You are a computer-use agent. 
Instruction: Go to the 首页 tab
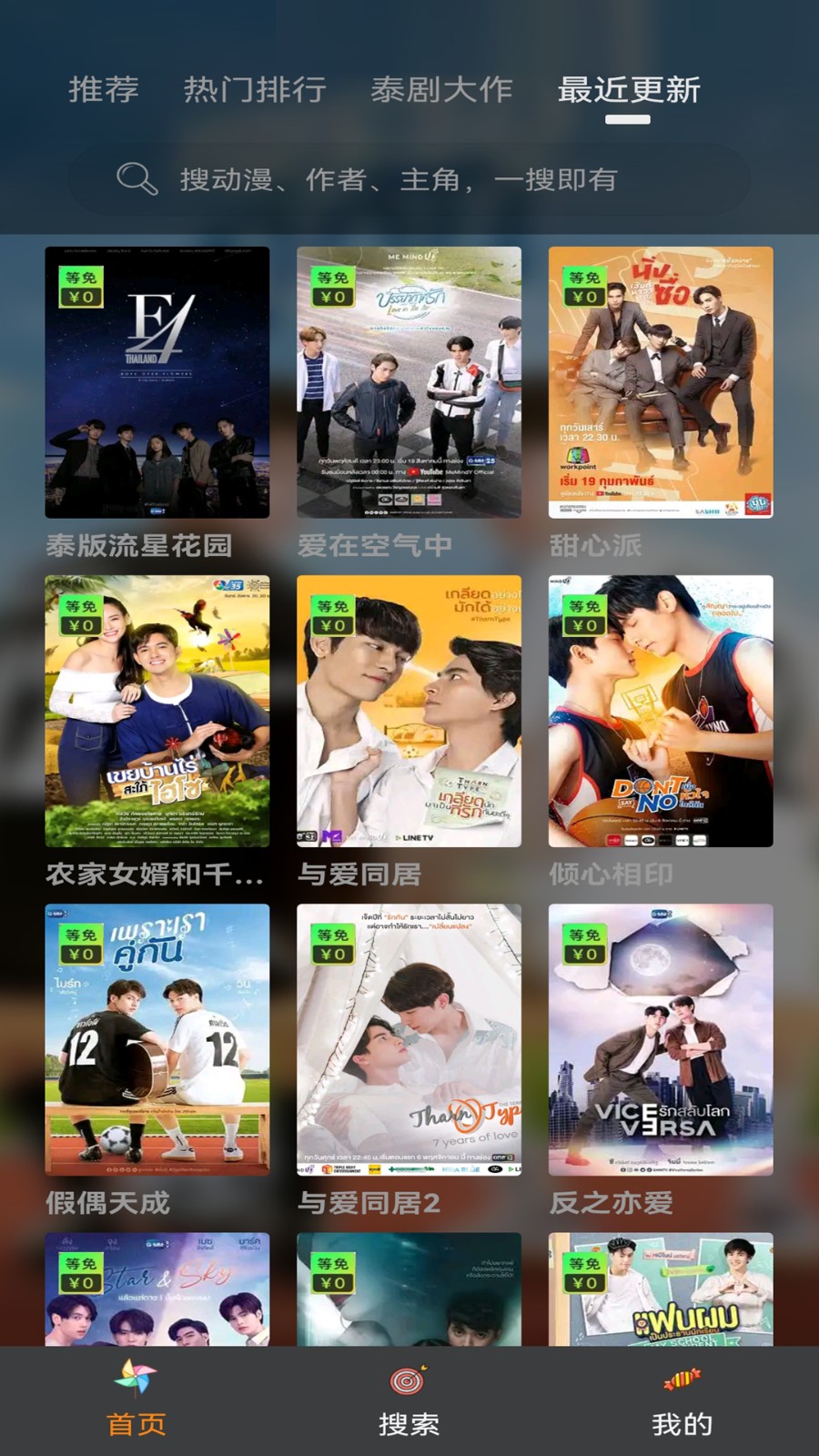[x=136, y=1401]
